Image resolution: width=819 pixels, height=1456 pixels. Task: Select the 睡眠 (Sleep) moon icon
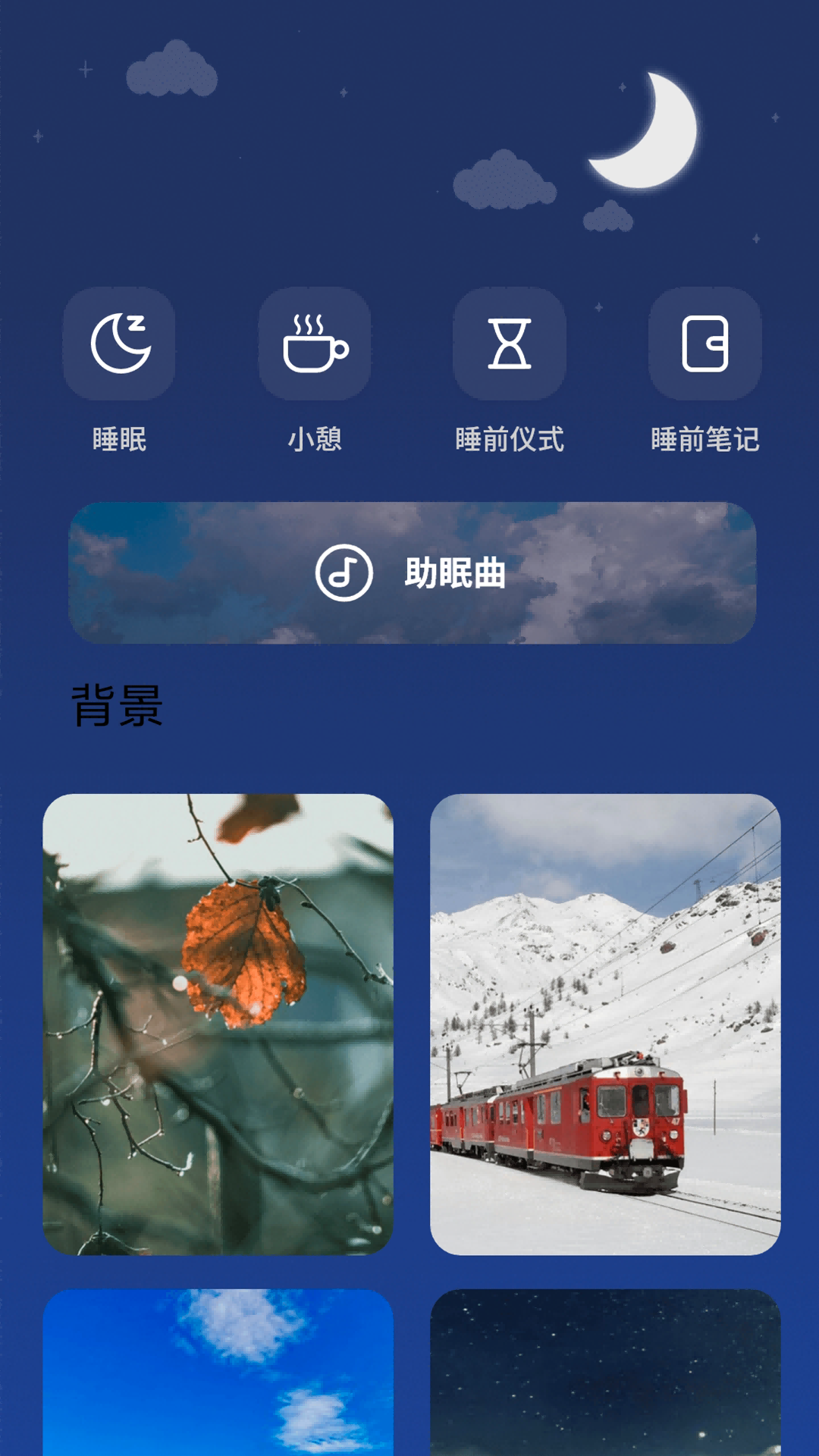[x=121, y=345]
